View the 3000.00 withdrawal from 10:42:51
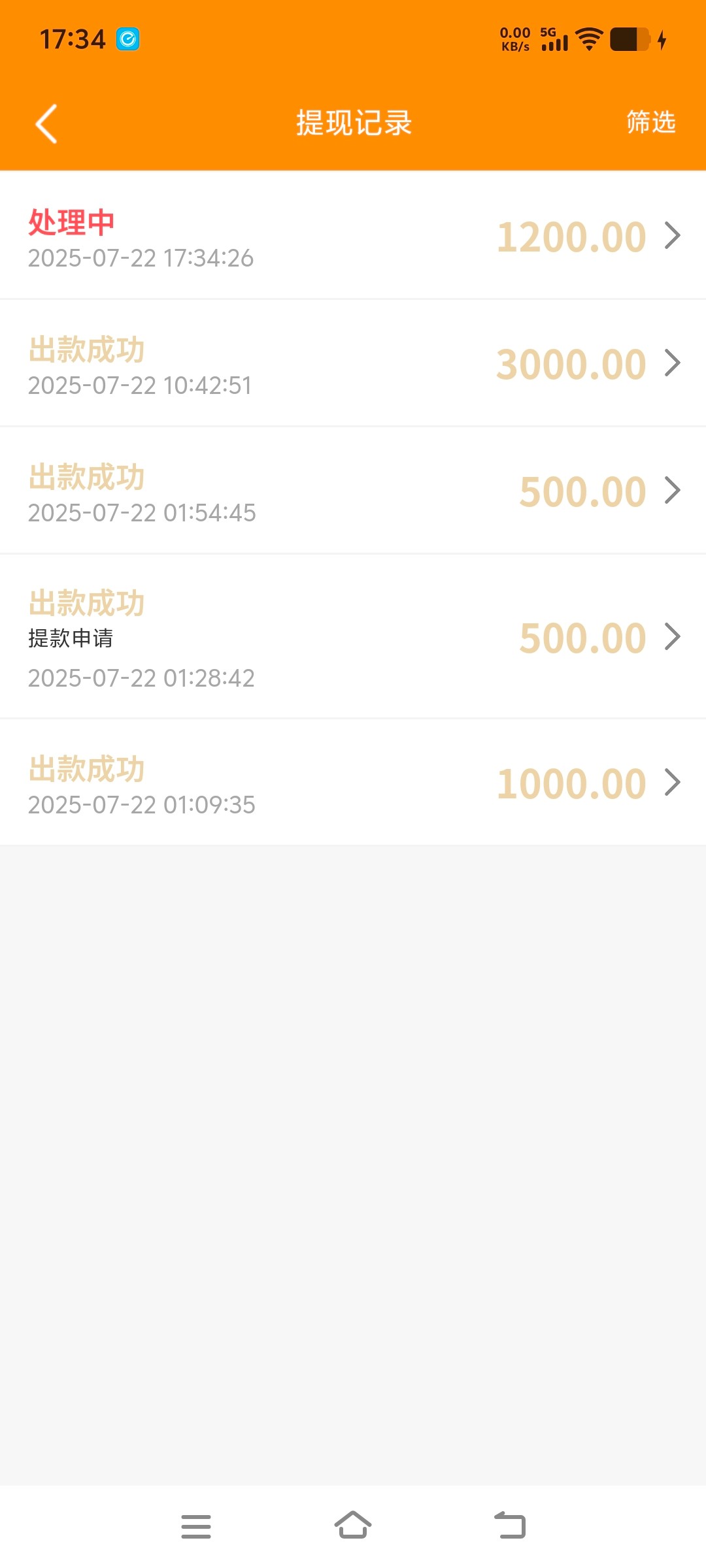The height and width of the screenshot is (1568, 706). (x=353, y=363)
